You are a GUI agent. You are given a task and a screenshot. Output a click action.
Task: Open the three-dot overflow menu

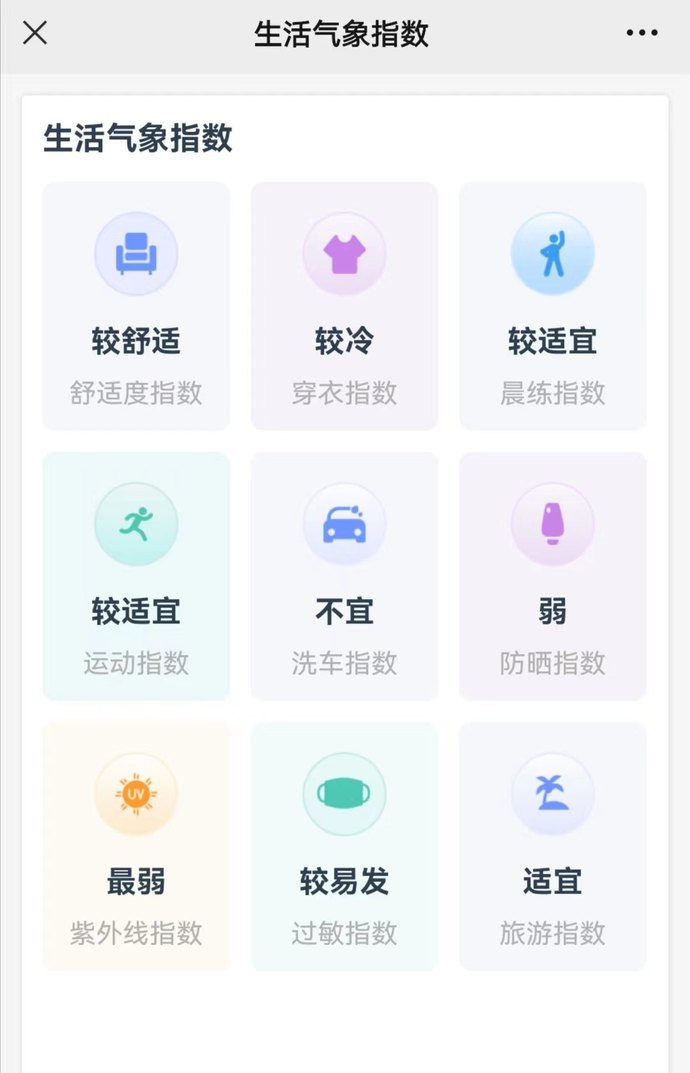[x=642, y=33]
